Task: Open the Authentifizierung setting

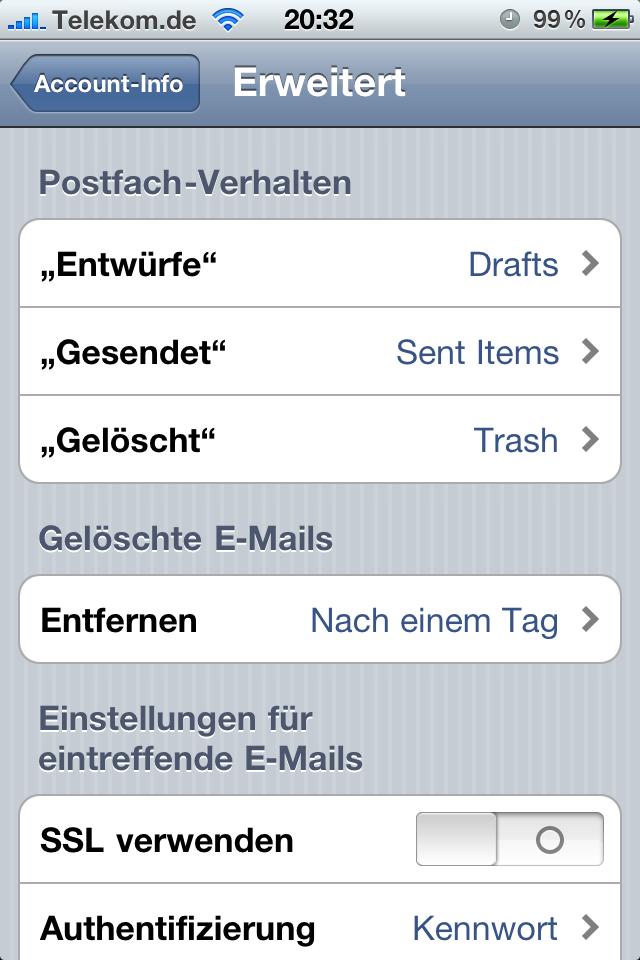Action: click(320, 928)
